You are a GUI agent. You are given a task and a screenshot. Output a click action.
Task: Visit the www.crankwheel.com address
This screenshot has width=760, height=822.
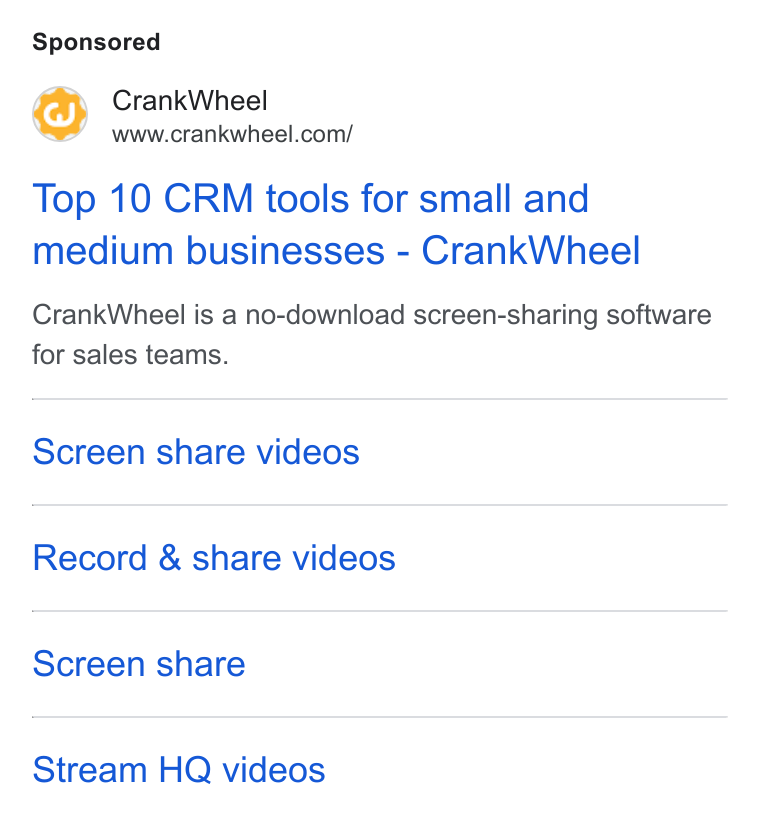(232, 135)
